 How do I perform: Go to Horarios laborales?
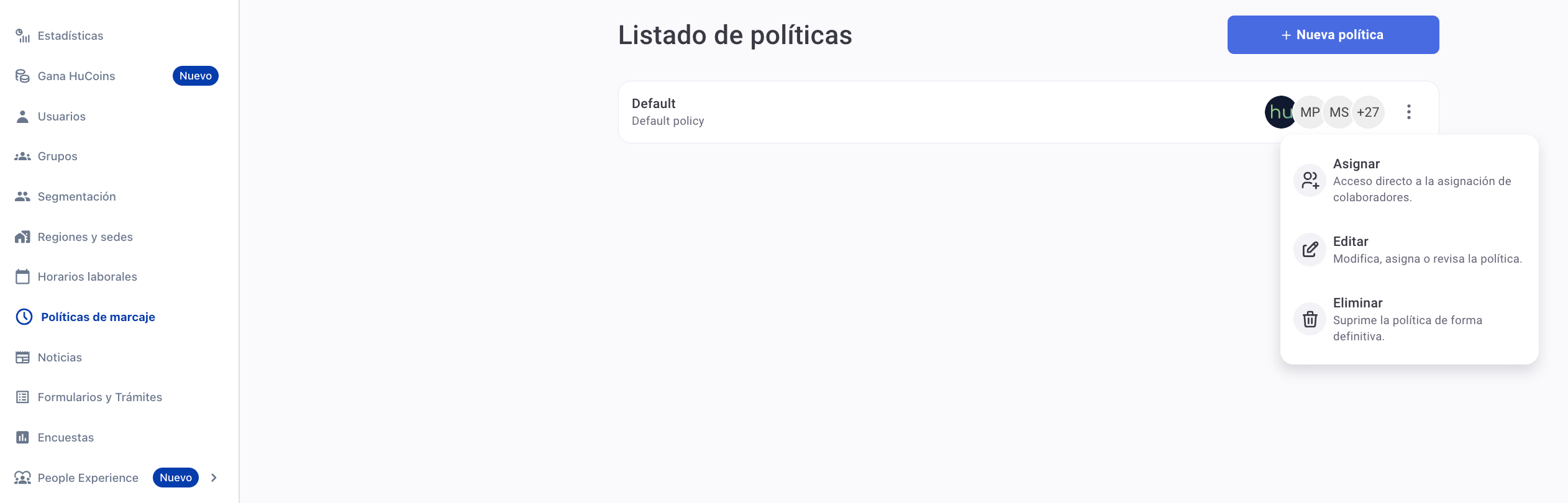coord(87,277)
